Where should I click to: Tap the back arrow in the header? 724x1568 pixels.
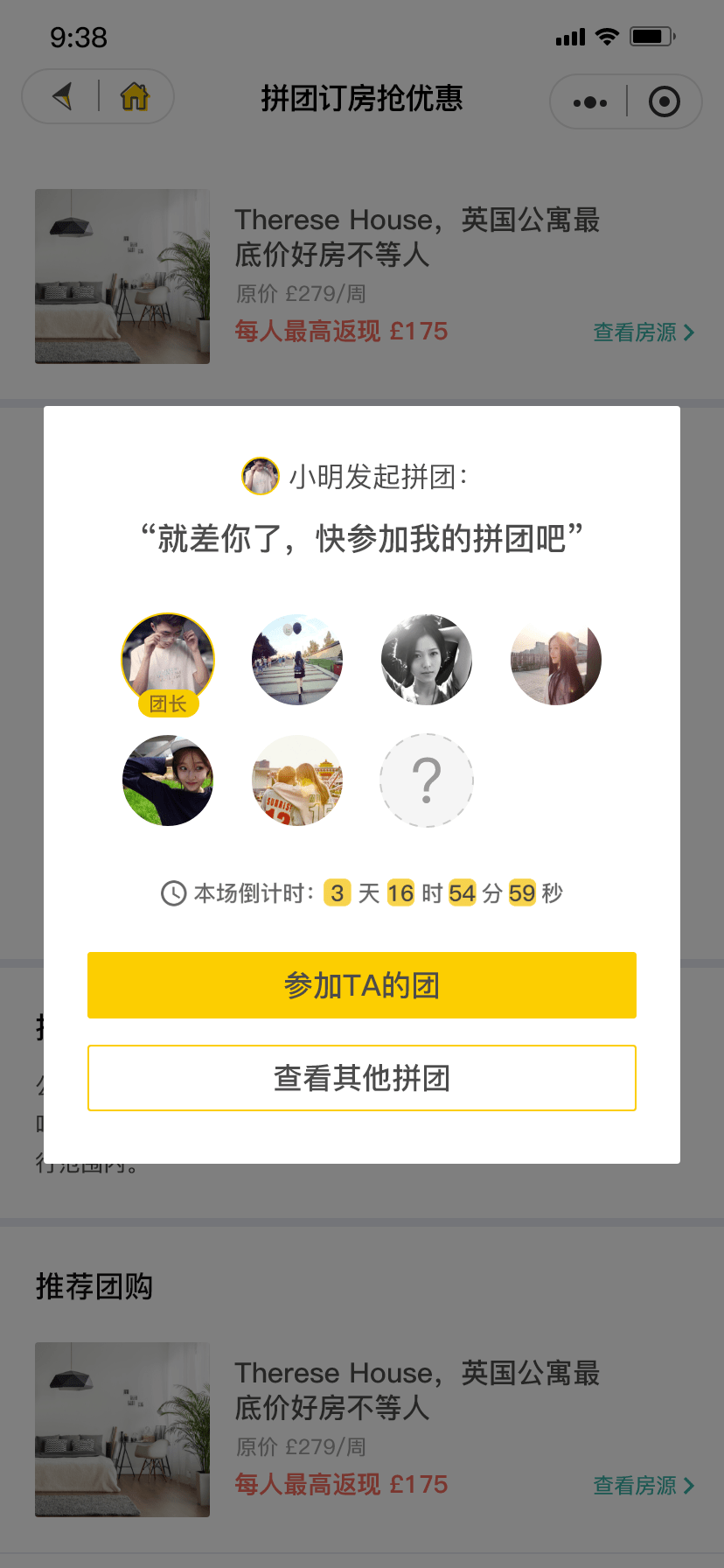click(x=62, y=96)
